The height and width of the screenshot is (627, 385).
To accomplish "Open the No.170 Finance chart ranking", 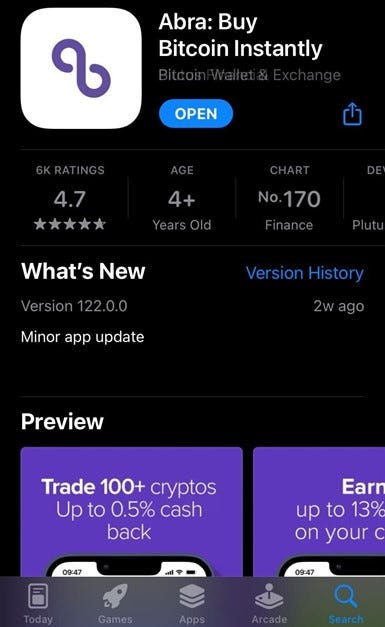I will 289,198.
